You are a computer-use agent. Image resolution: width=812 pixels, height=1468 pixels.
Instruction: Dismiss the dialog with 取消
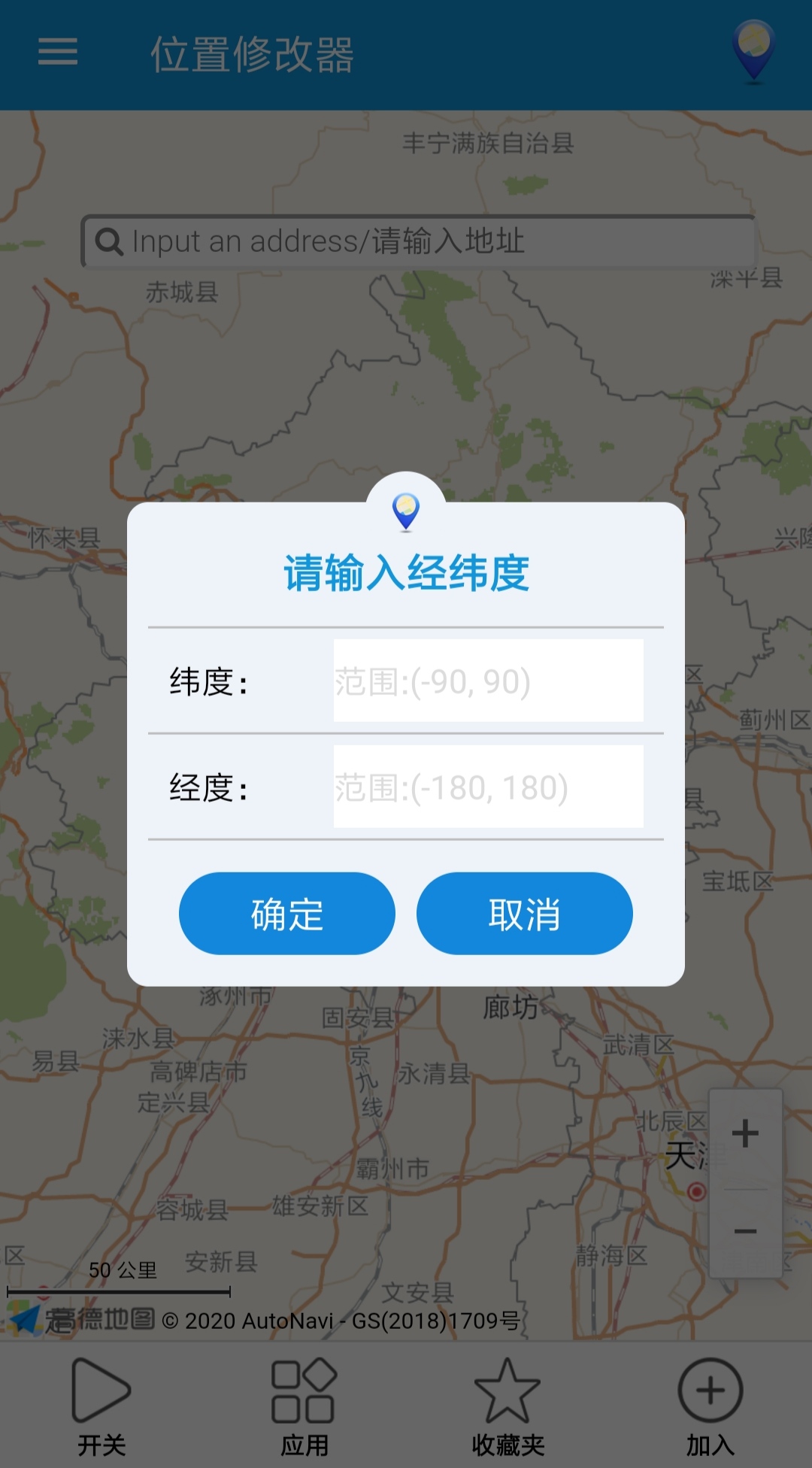524,914
